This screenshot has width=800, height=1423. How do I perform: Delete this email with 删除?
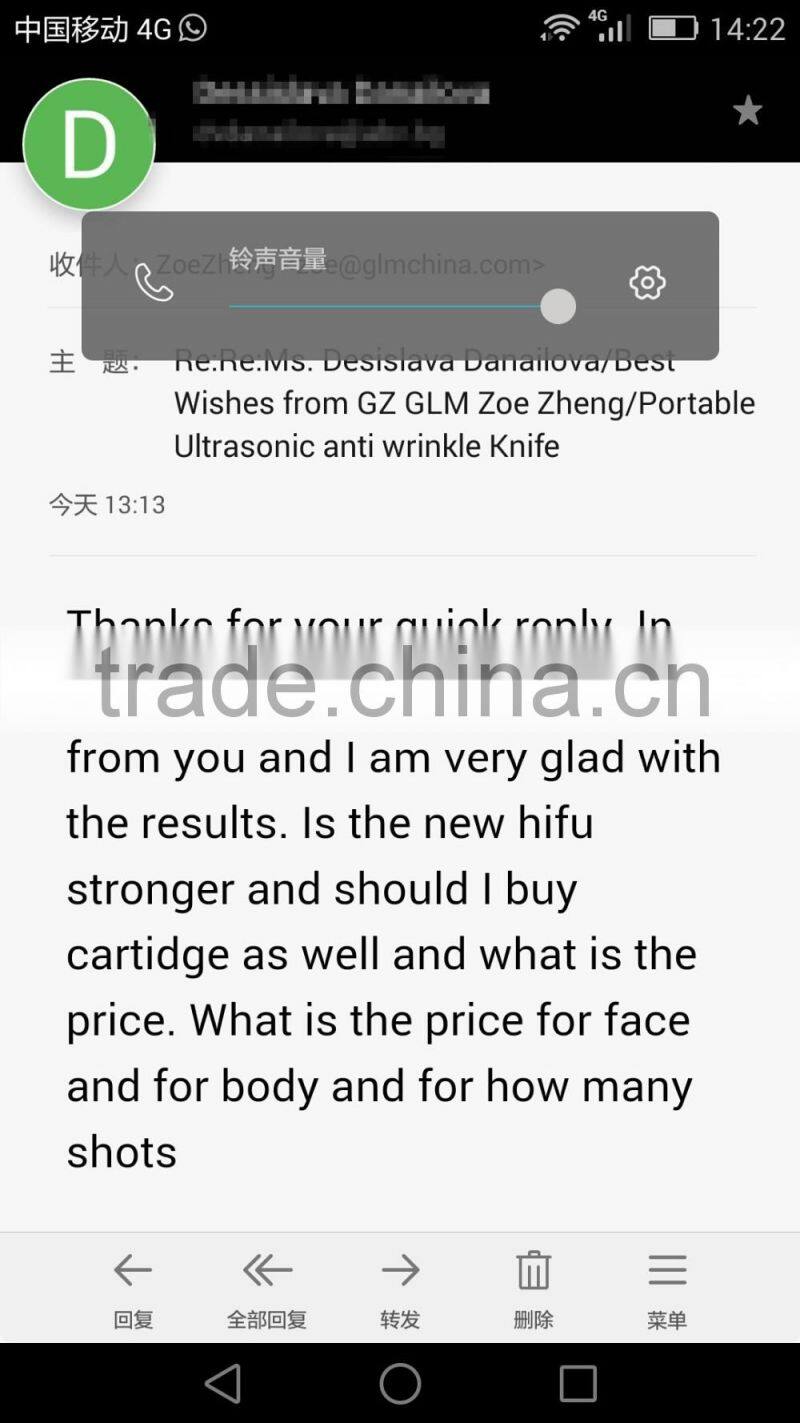click(533, 1289)
